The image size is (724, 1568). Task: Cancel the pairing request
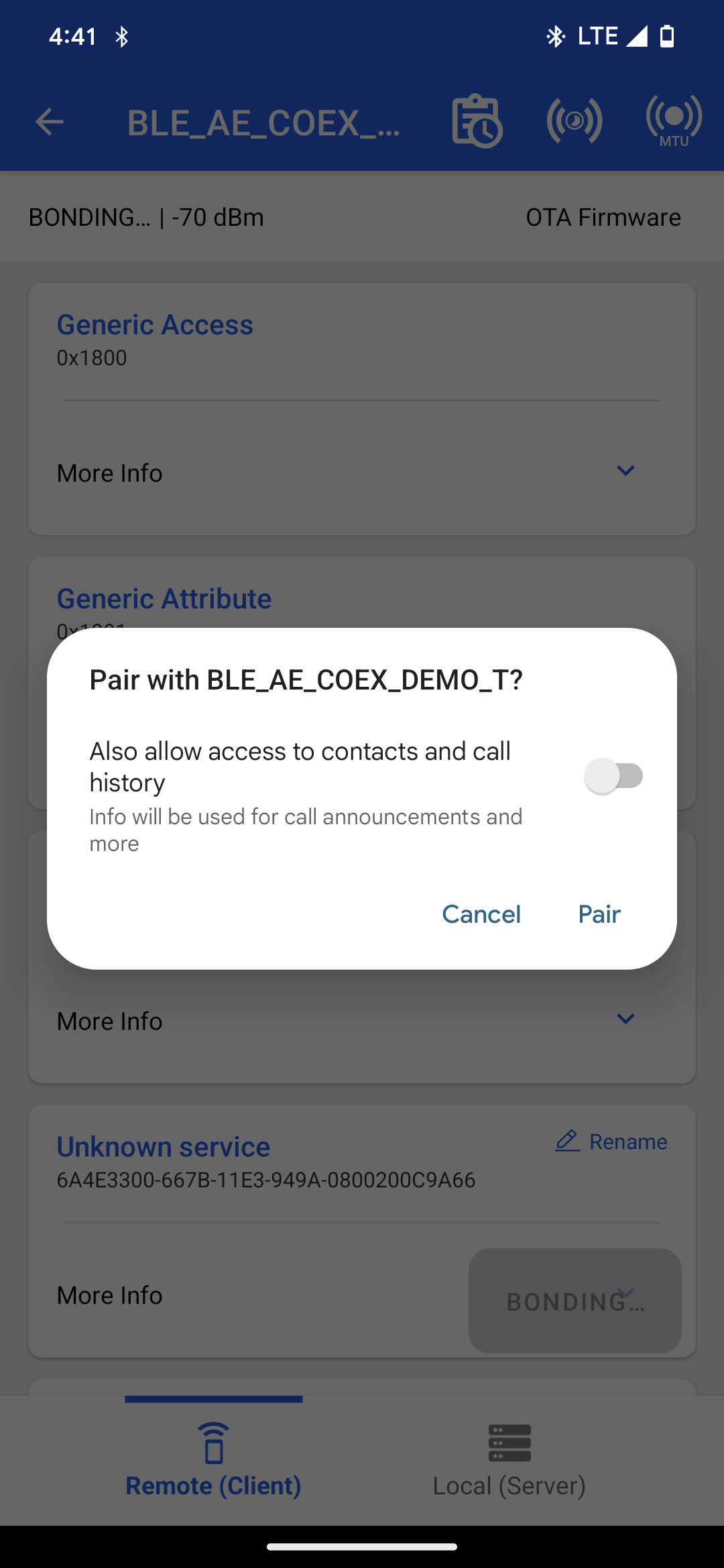point(481,914)
